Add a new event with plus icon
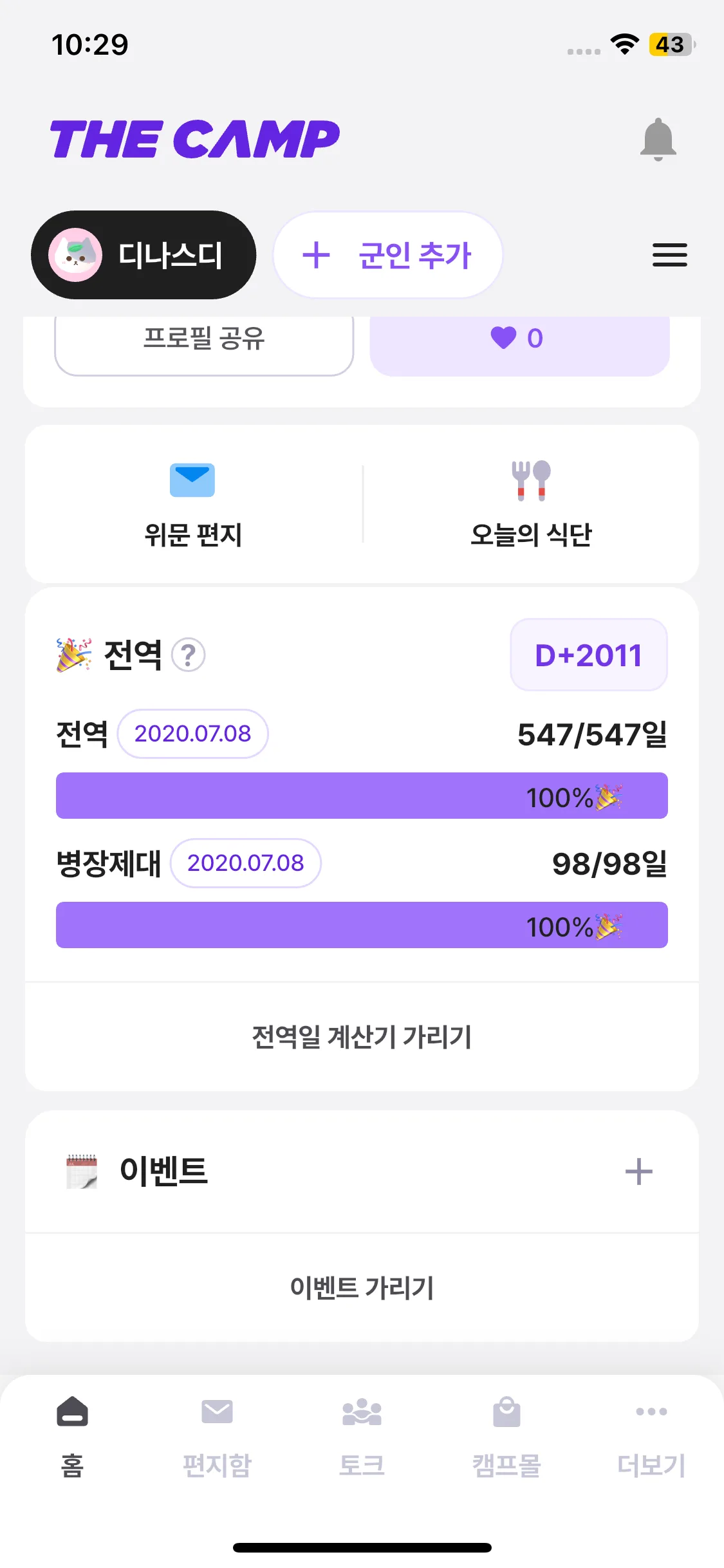 click(x=638, y=1171)
